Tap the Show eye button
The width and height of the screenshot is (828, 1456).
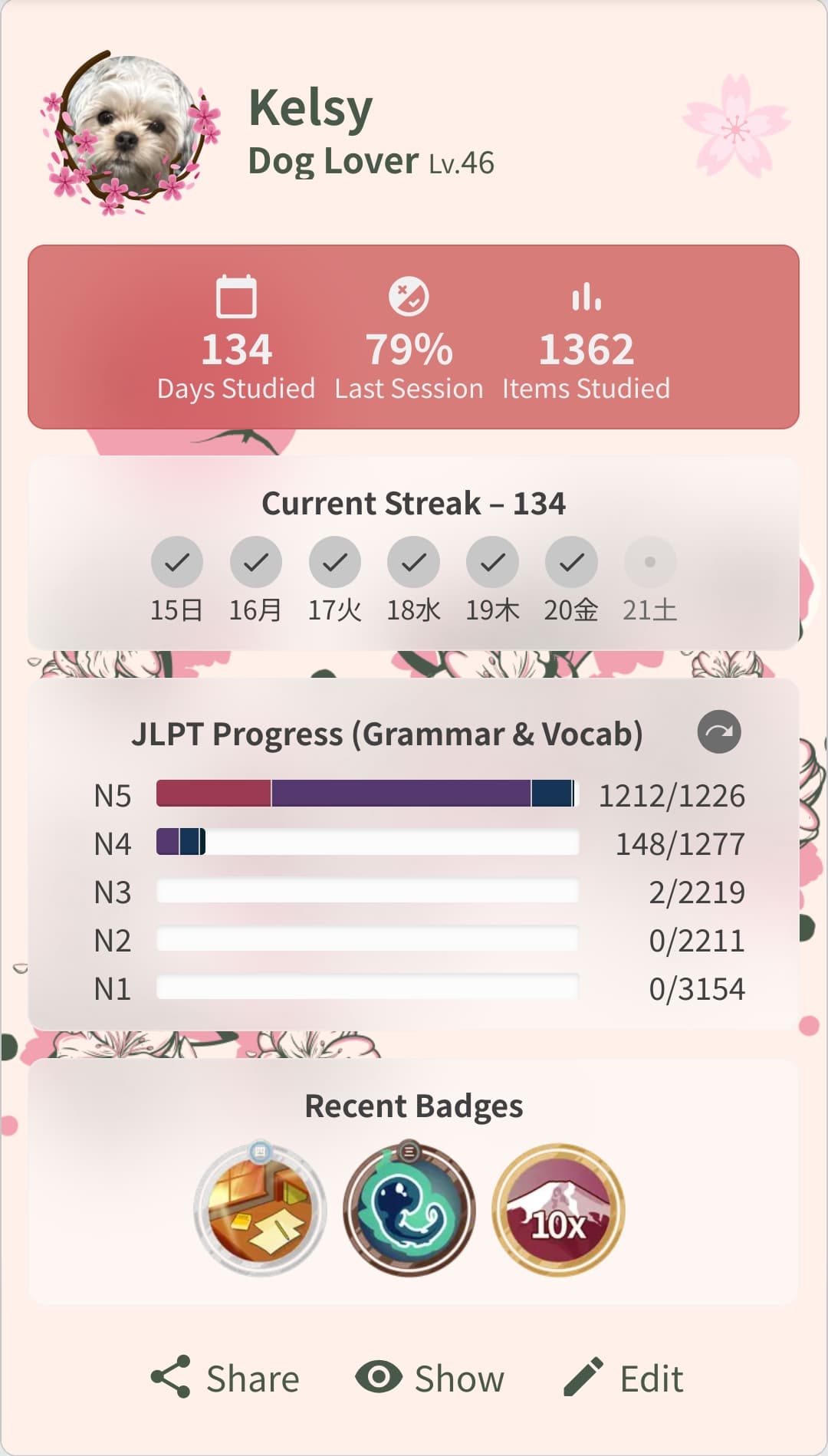(430, 1378)
